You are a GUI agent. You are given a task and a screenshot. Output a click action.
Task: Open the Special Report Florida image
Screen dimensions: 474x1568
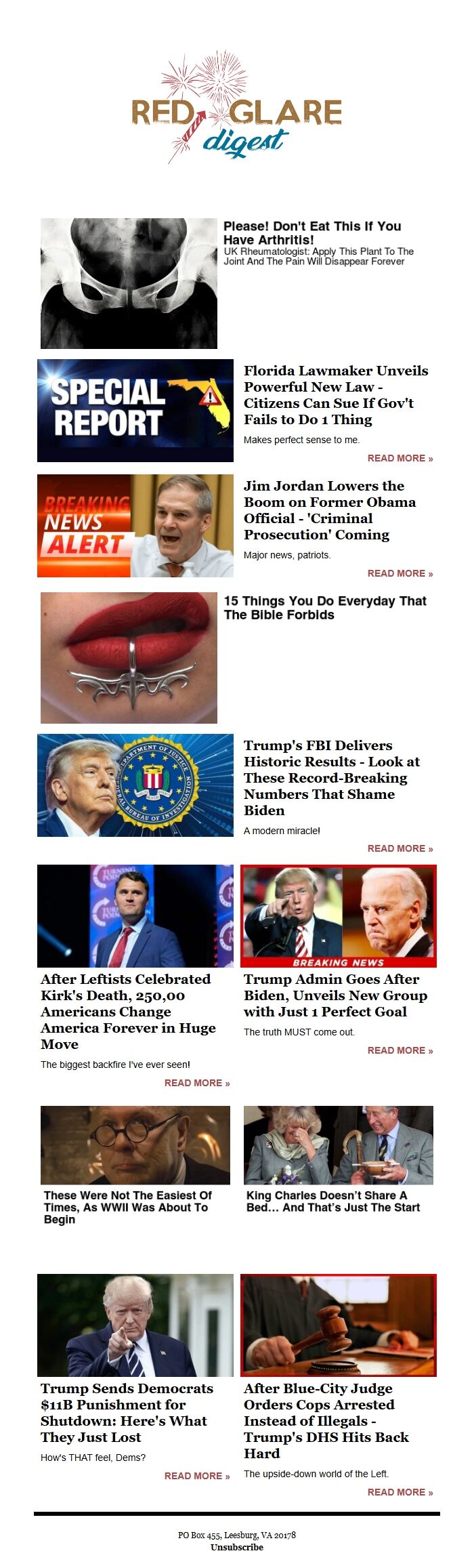[135, 411]
